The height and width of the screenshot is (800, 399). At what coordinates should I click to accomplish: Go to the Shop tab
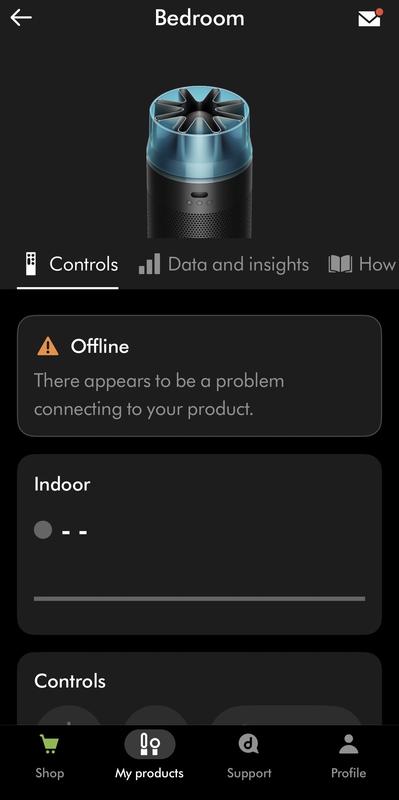[49, 757]
